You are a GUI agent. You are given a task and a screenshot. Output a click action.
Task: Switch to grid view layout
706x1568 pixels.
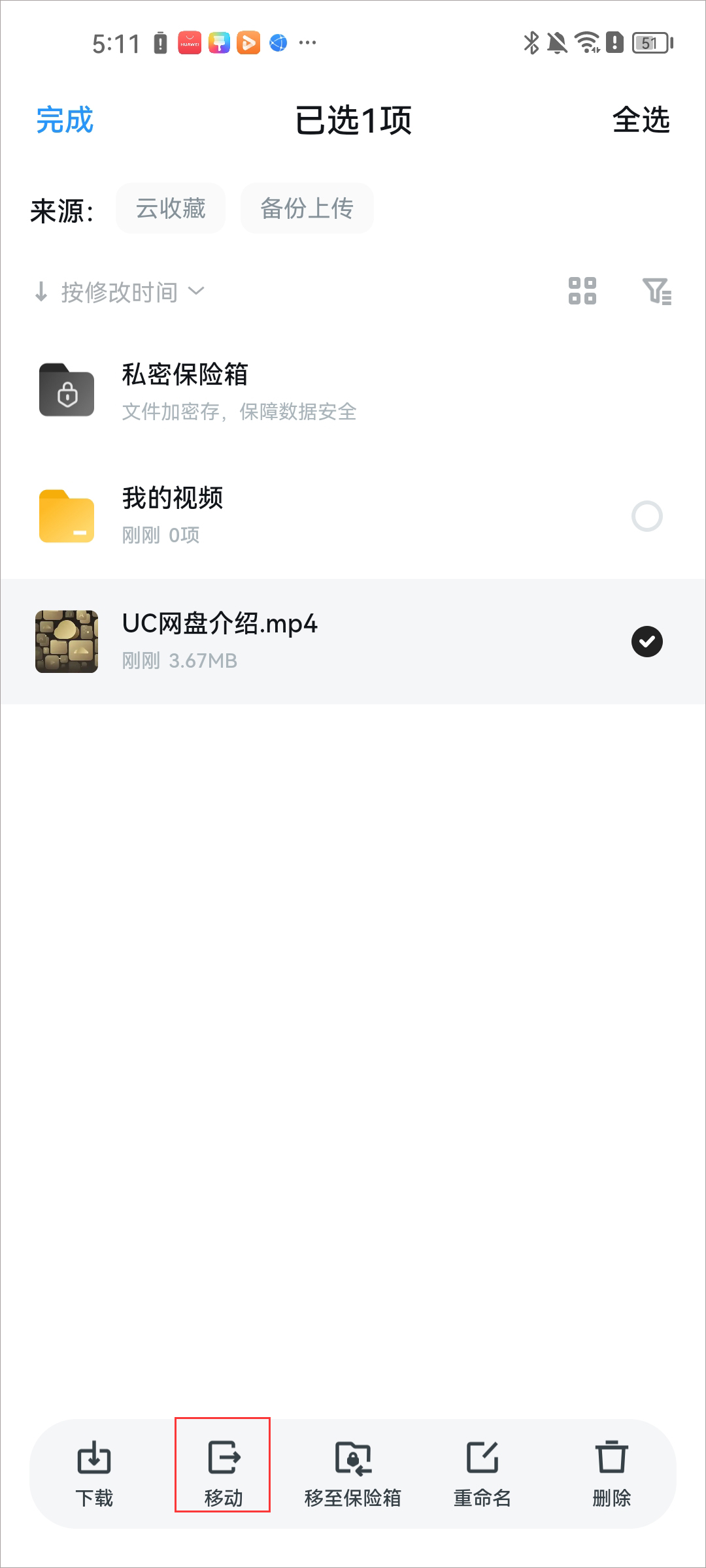[x=584, y=292]
